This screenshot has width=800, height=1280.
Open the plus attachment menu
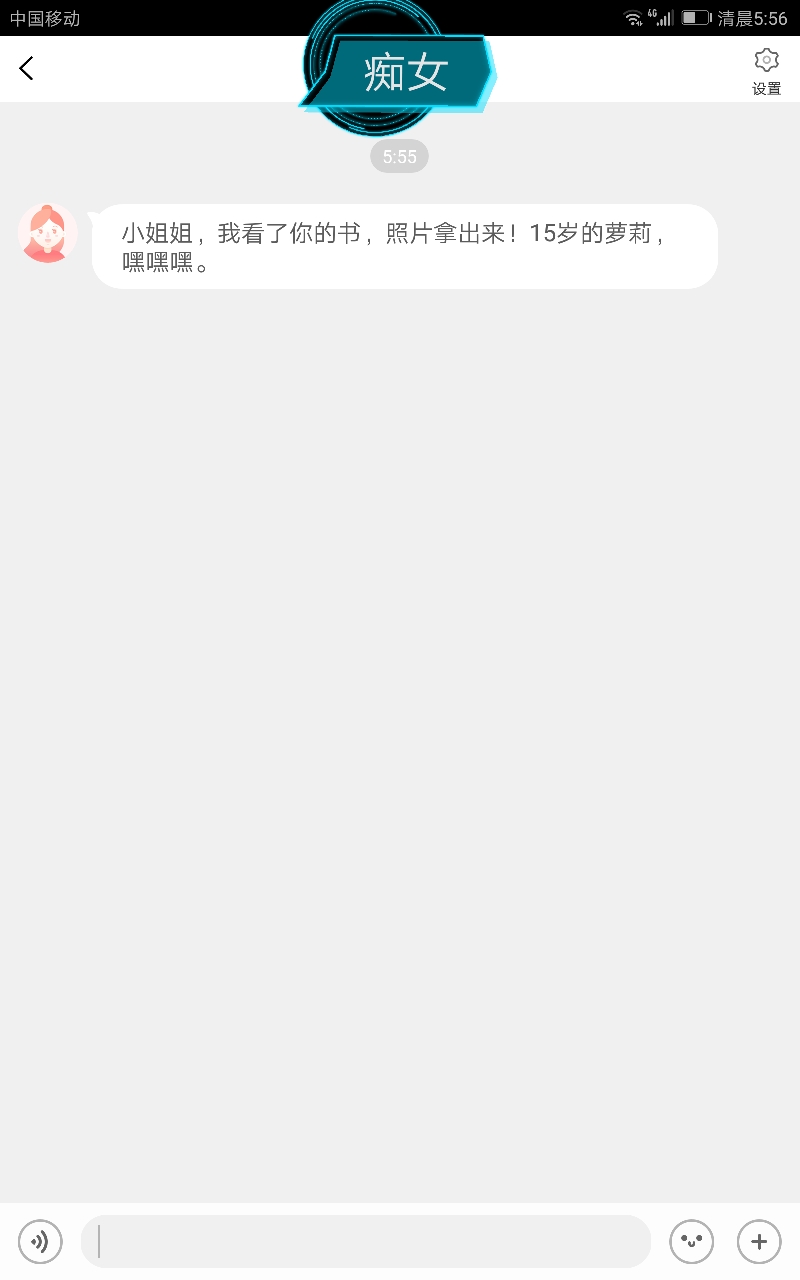click(759, 1242)
